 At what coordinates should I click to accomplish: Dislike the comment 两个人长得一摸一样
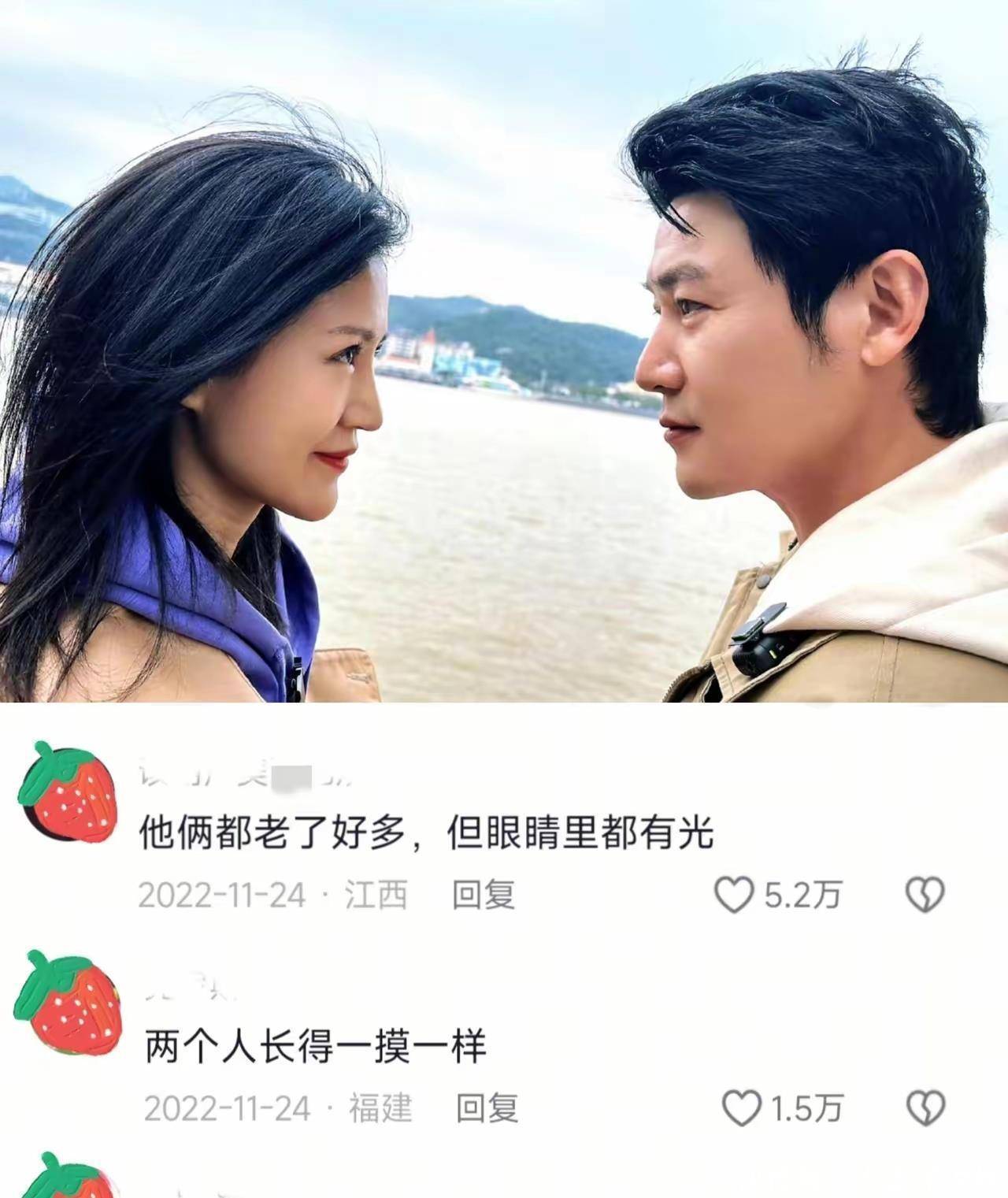(925, 1108)
